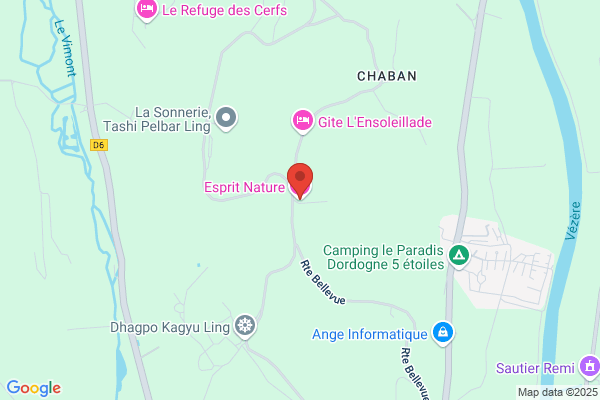Image resolution: width=600 pixels, height=400 pixels.
Task: Select the La Sonnerie, Tashi Pelbar Ling marker
Action: click(x=226, y=118)
